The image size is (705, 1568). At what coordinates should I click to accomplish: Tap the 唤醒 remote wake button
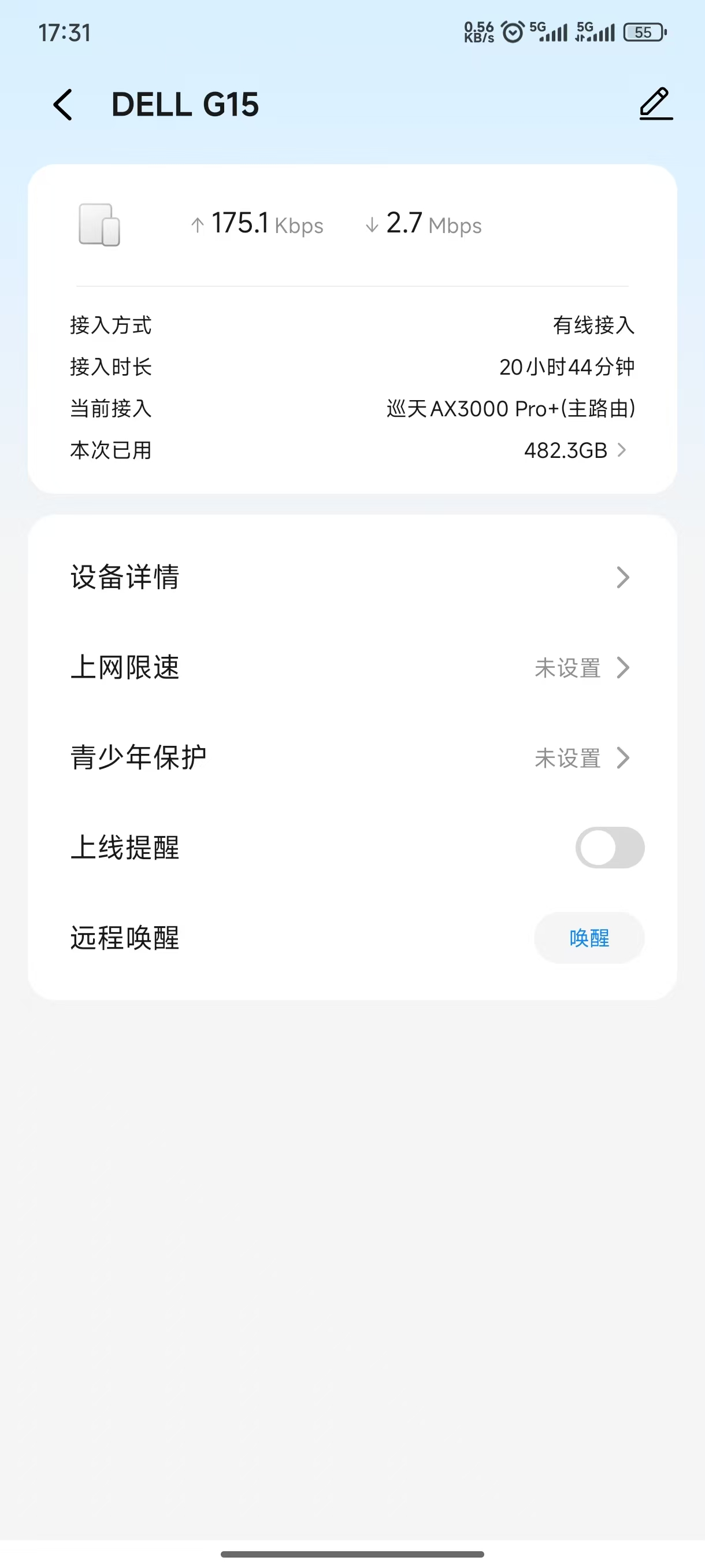(589, 938)
